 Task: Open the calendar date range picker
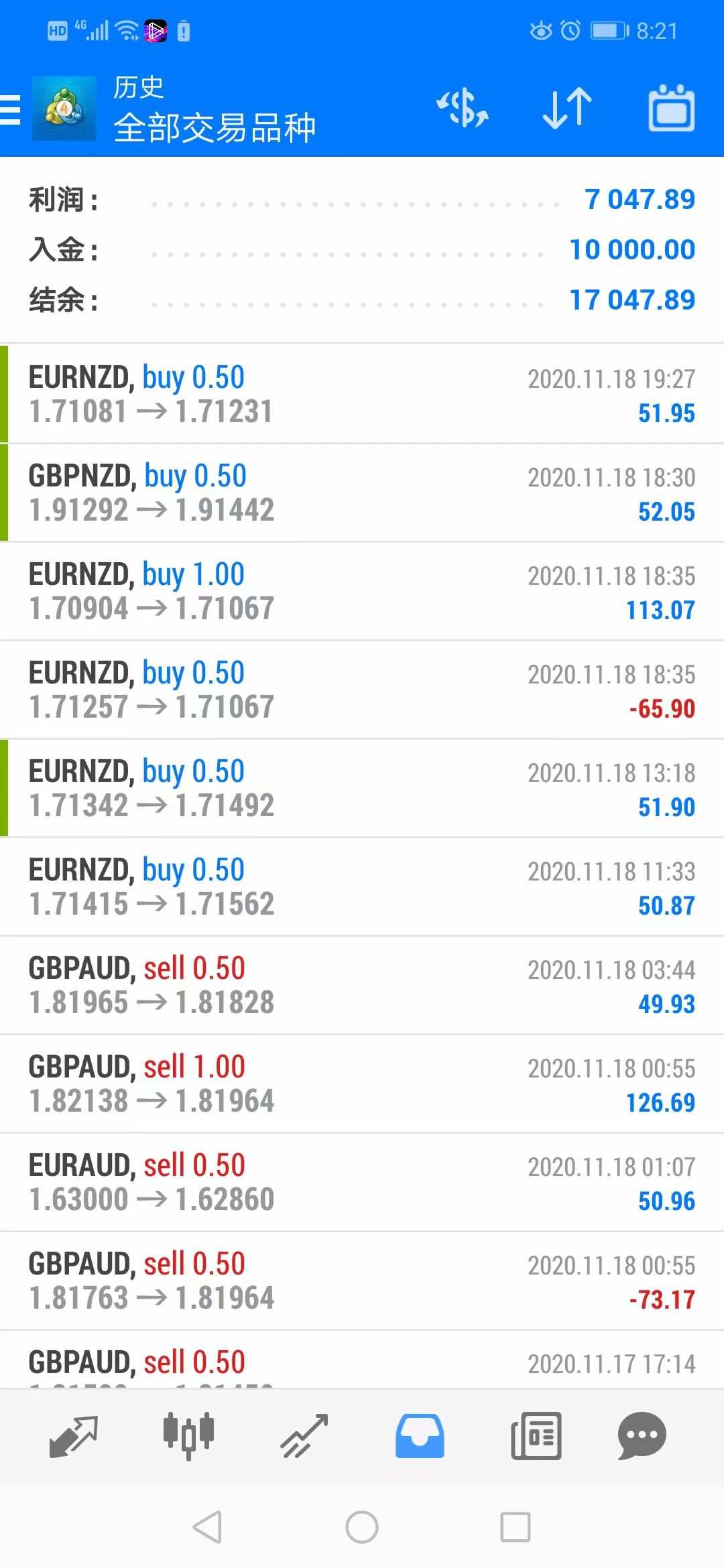point(671,109)
